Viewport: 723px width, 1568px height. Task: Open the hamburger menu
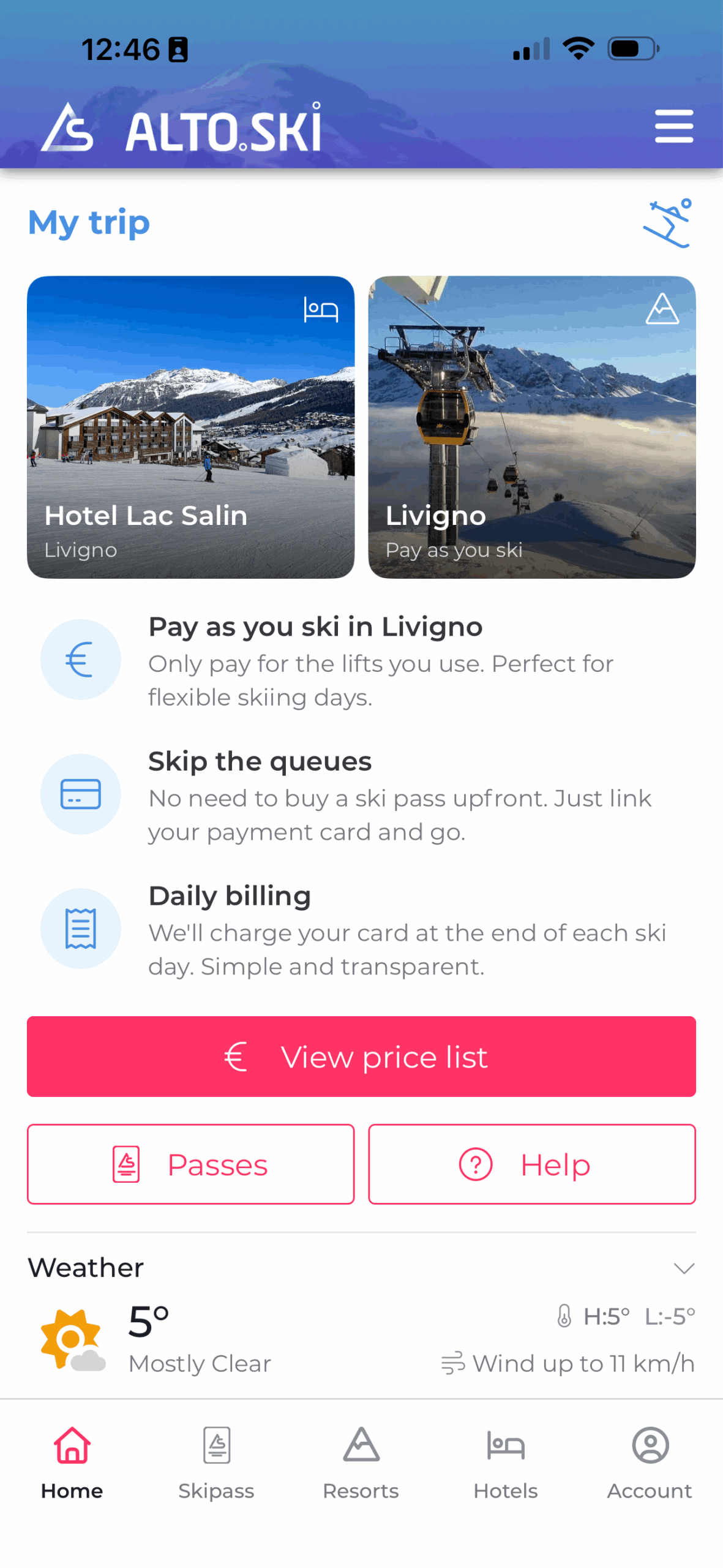[x=673, y=127]
